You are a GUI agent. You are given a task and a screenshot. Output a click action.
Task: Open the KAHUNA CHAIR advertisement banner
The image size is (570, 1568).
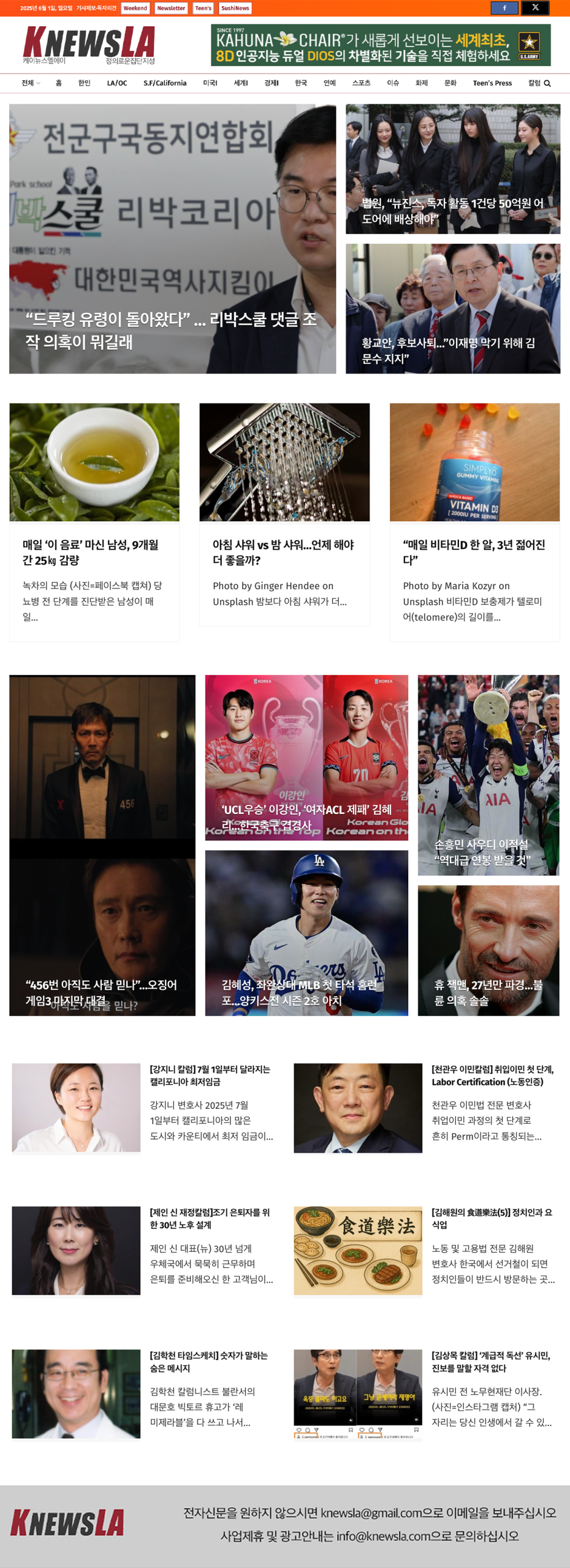point(380,45)
